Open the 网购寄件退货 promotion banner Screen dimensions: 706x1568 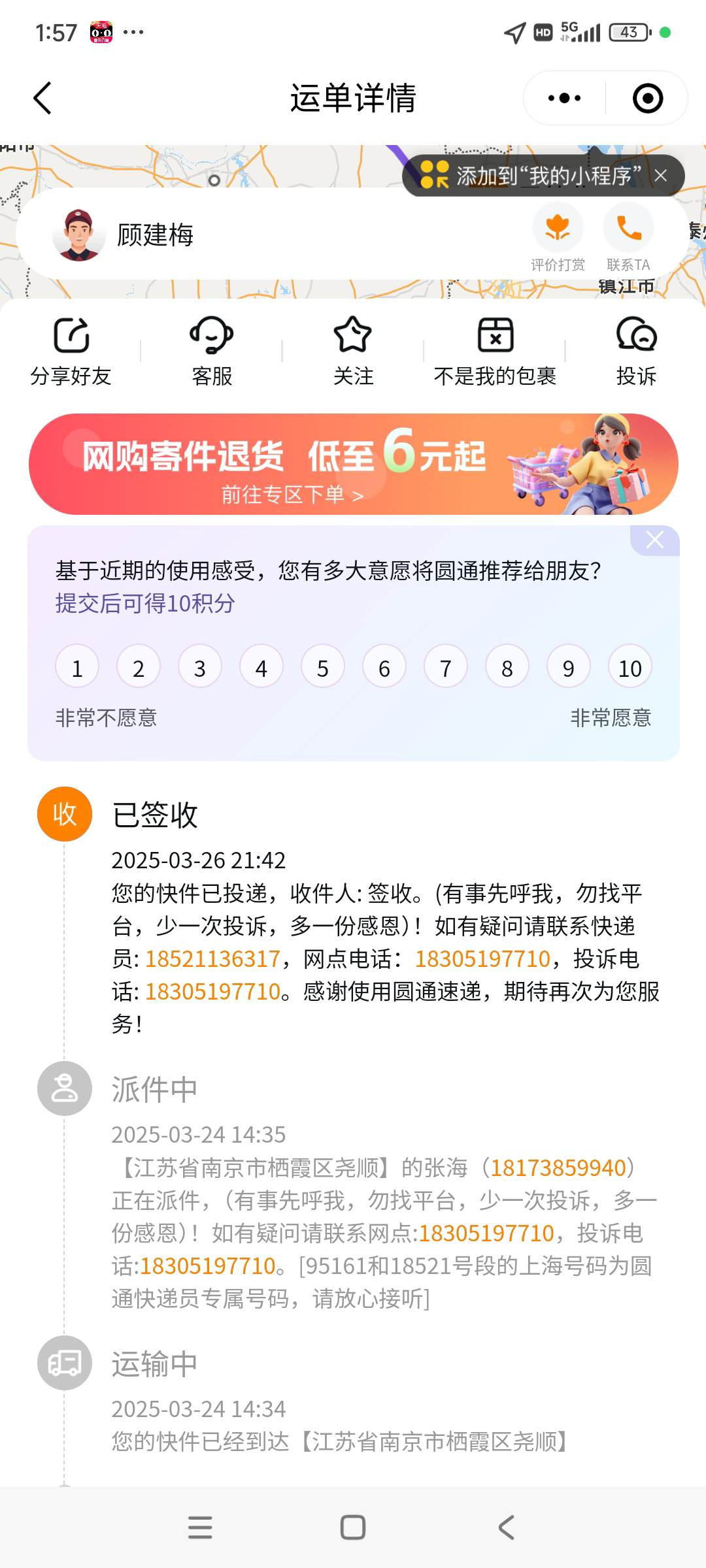tap(353, 464)
